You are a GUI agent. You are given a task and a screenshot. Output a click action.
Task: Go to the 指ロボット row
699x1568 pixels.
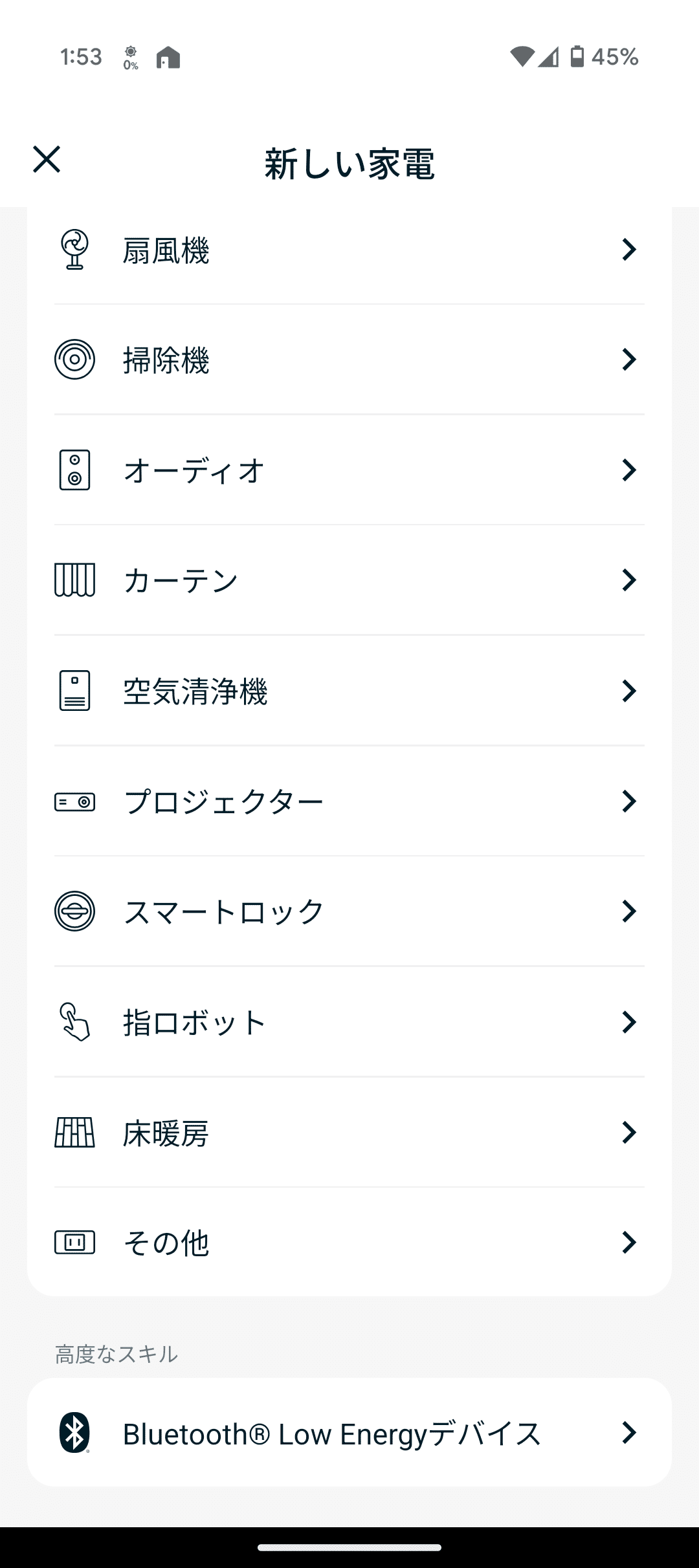coord(349,1022)
